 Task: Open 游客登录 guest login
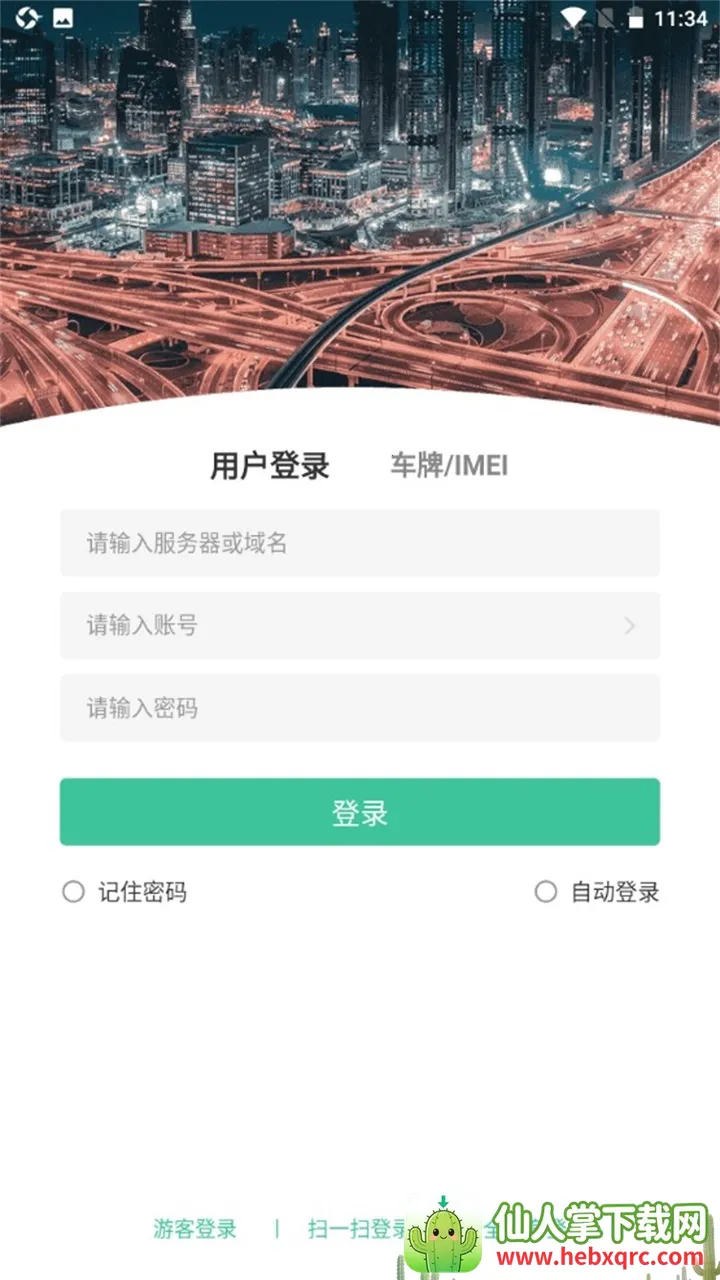pyautogui.click(x=195, y=1229)
